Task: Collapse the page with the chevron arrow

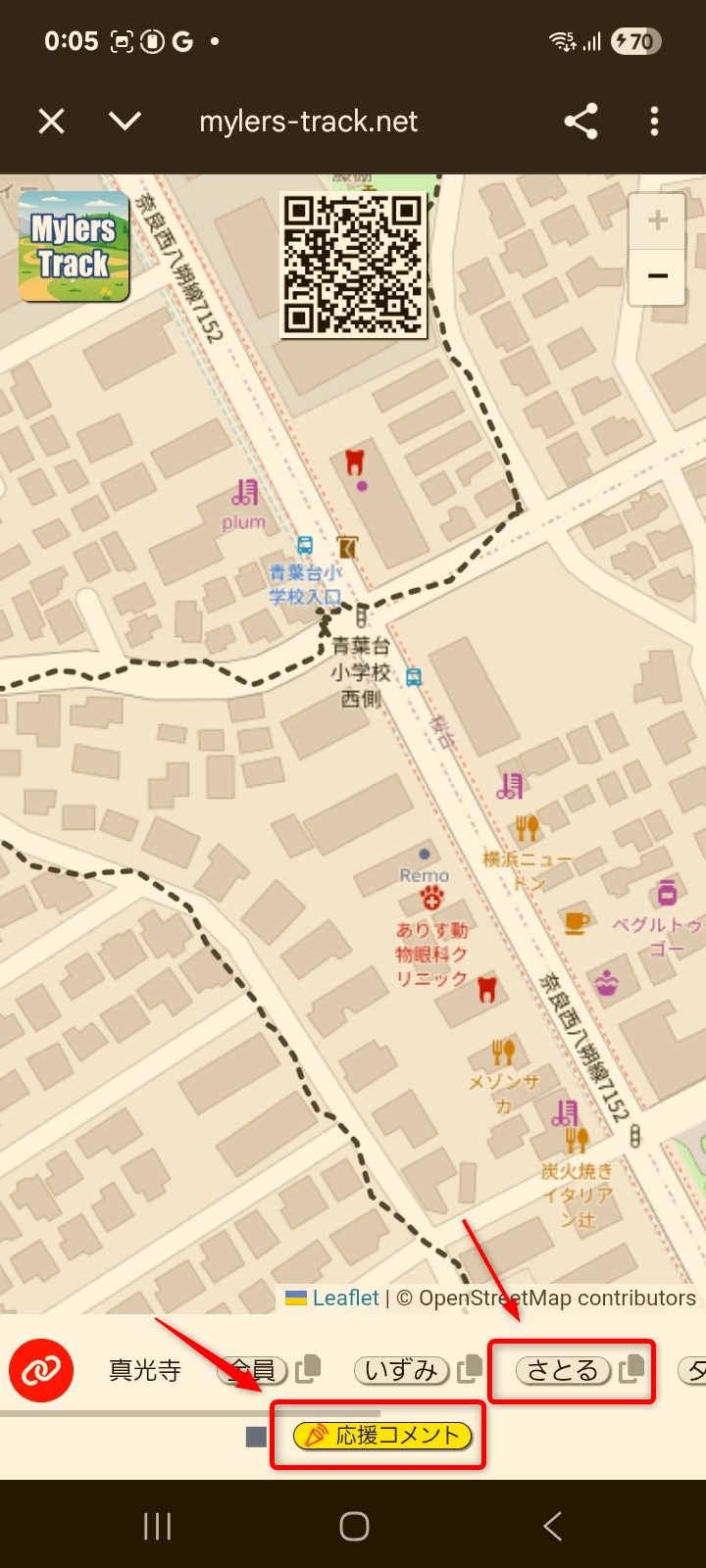Action: (126, 121)
